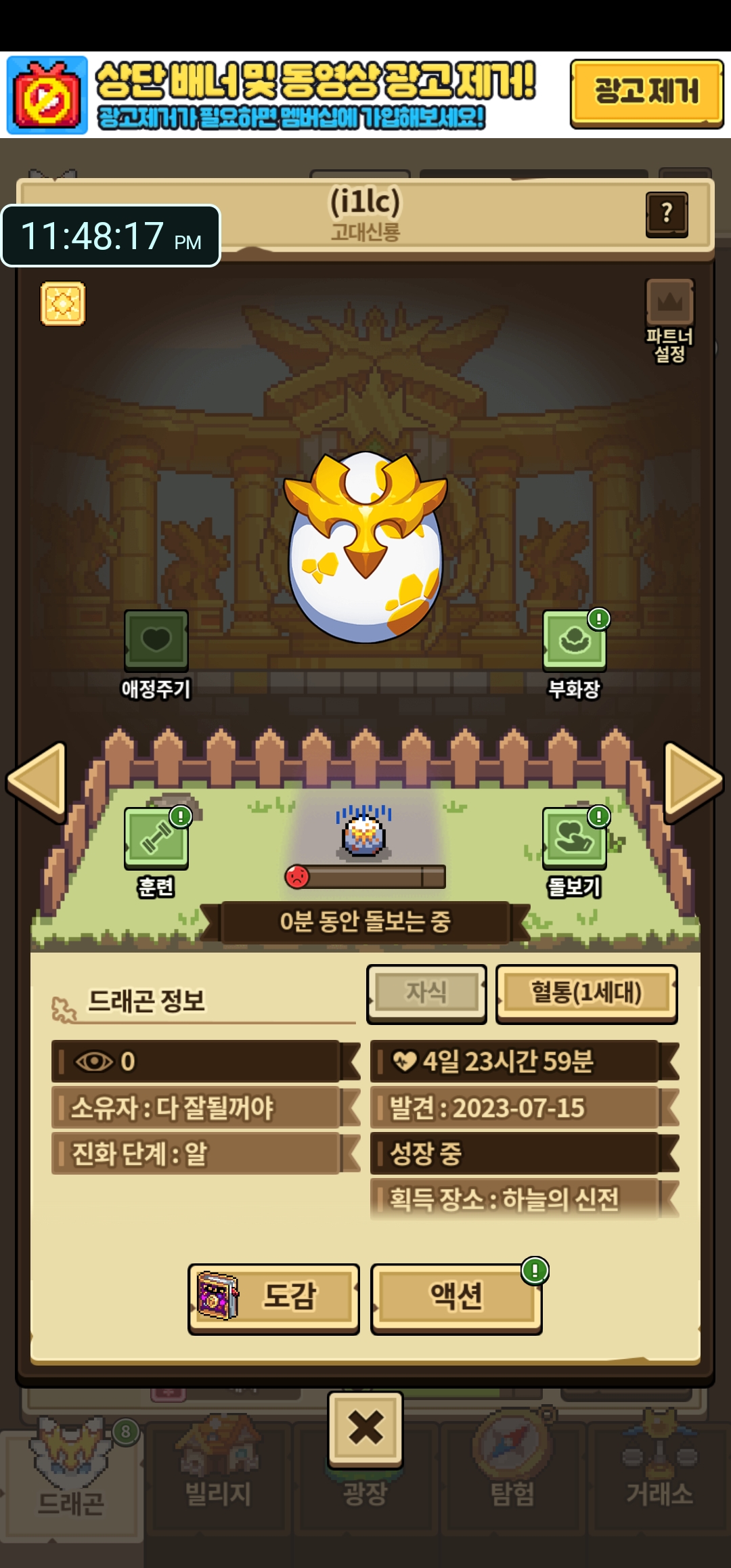The height and width of the screenshot is (1568, 731).
Task: Go to the previous dragon with the left arrow
Action: click(37, 781)
